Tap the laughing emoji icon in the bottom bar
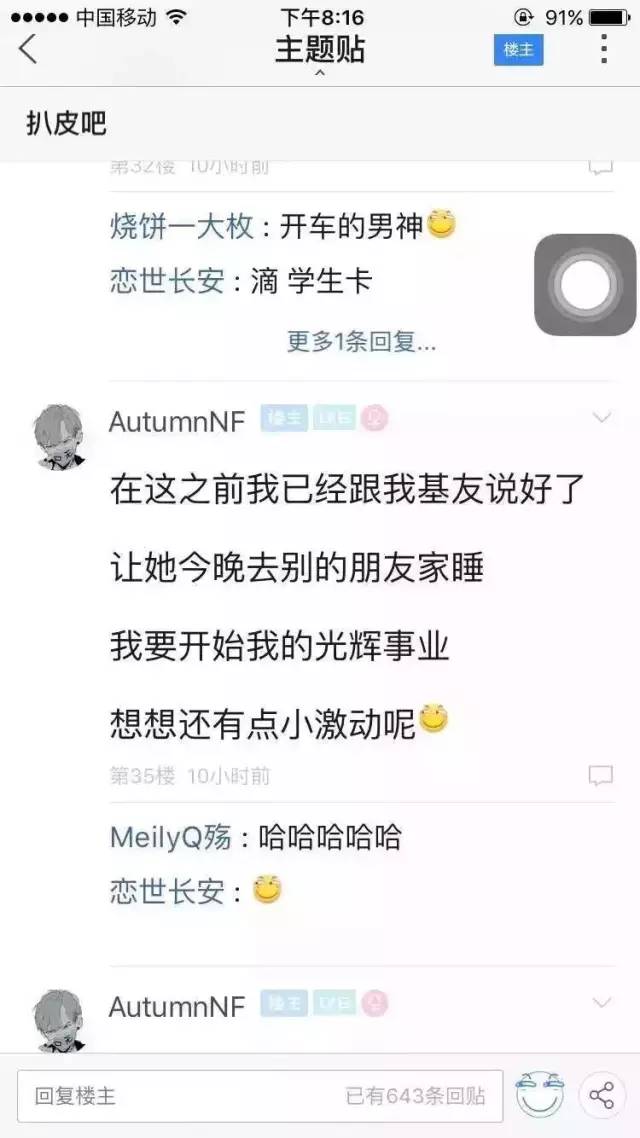The height and width of the screenshot is (1138, 640). [x=540, y=1096]
